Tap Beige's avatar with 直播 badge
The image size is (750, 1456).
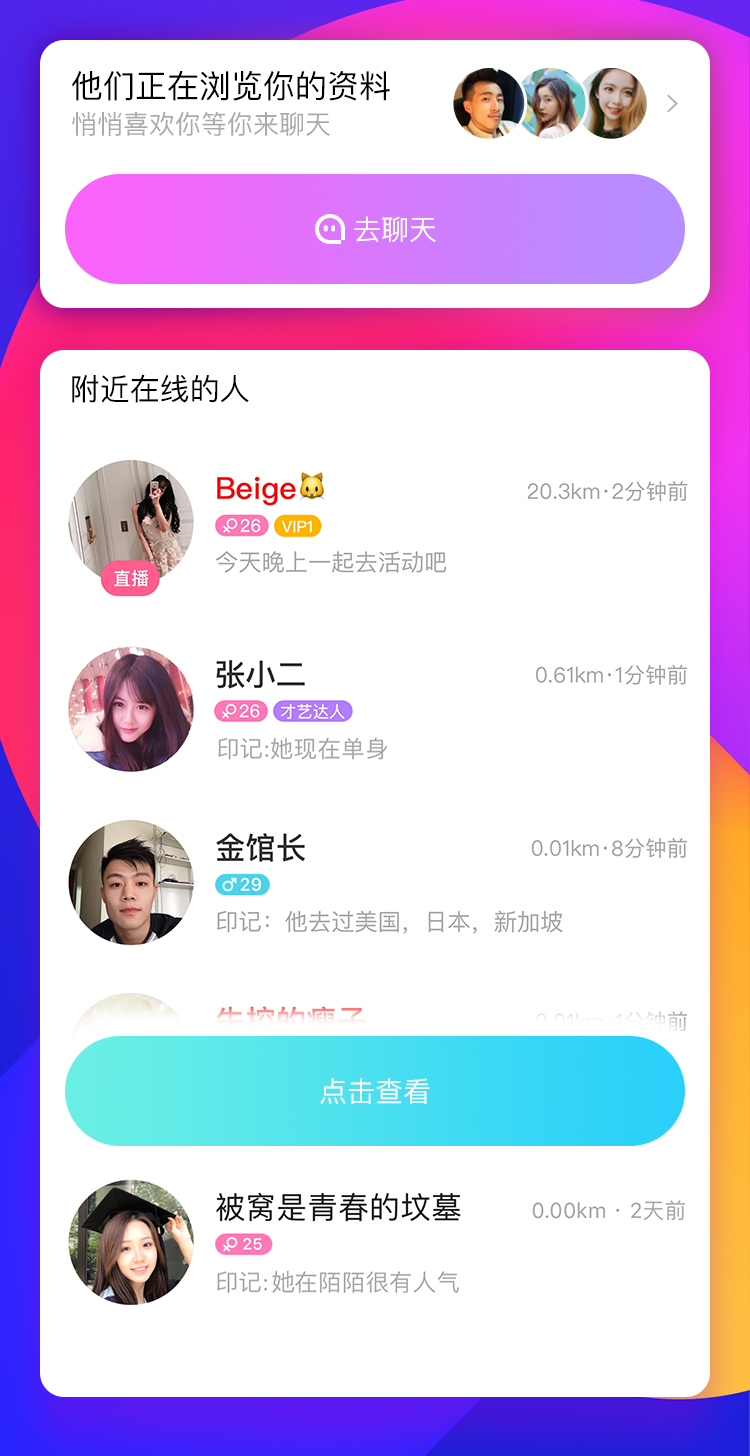tap(130, 522)
